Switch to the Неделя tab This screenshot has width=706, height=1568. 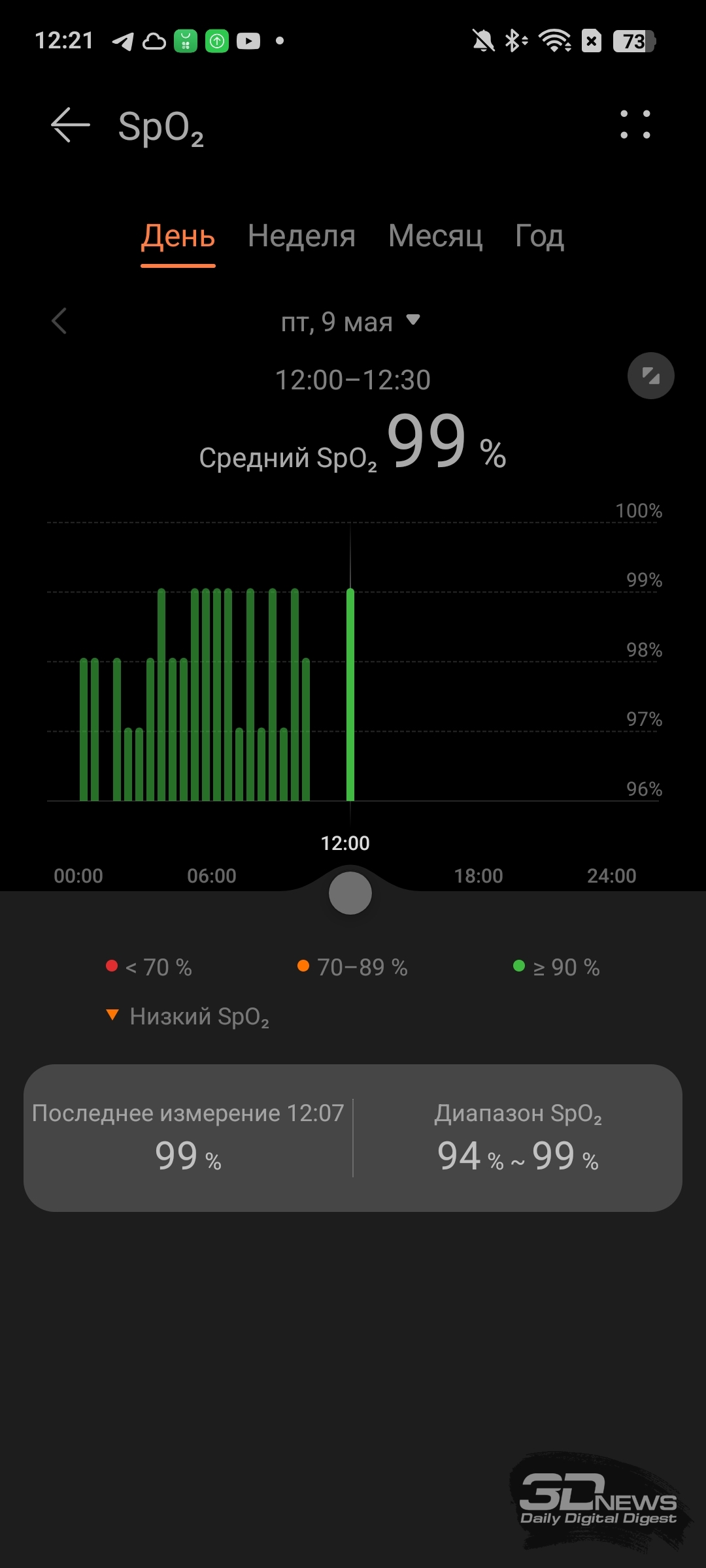click(301, 237)
